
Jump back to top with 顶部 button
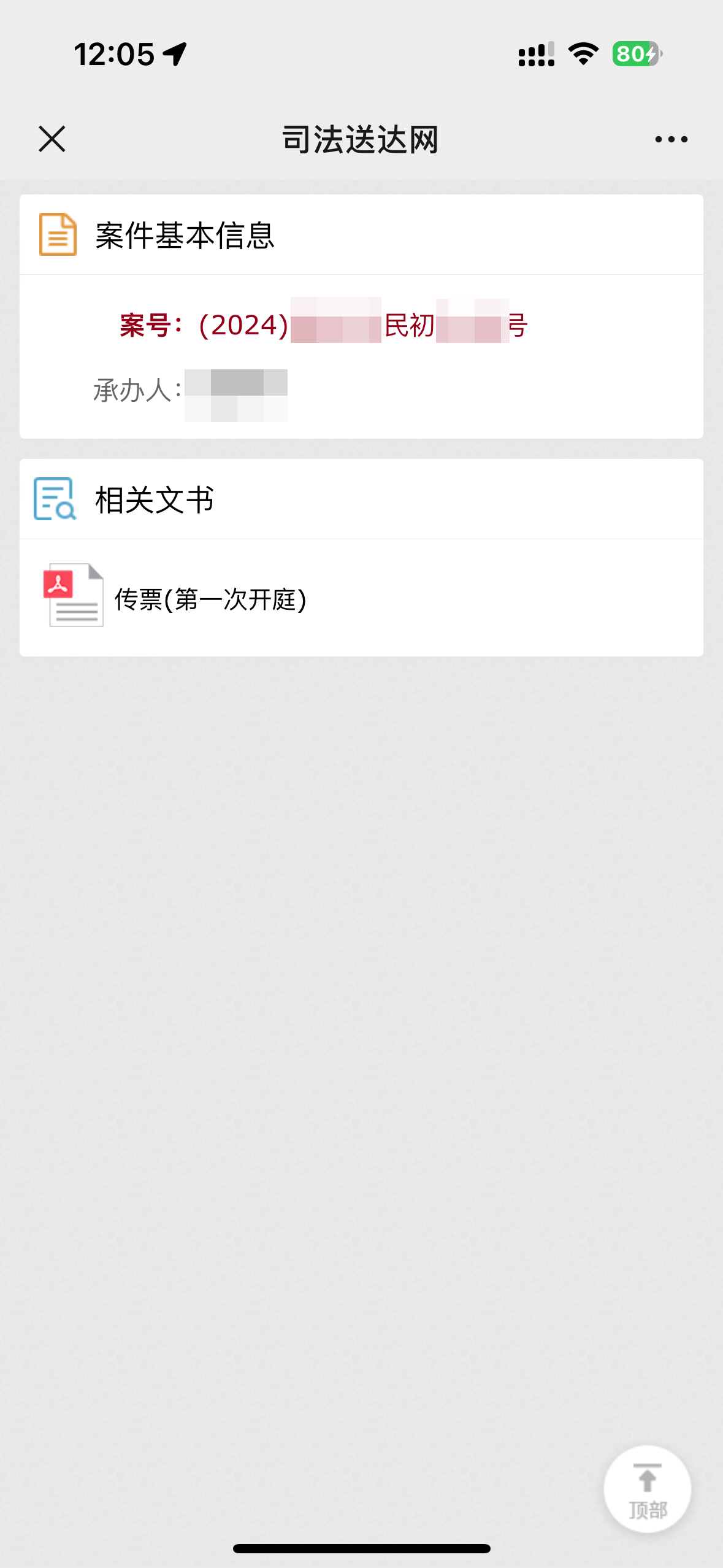click(647, 1489)
